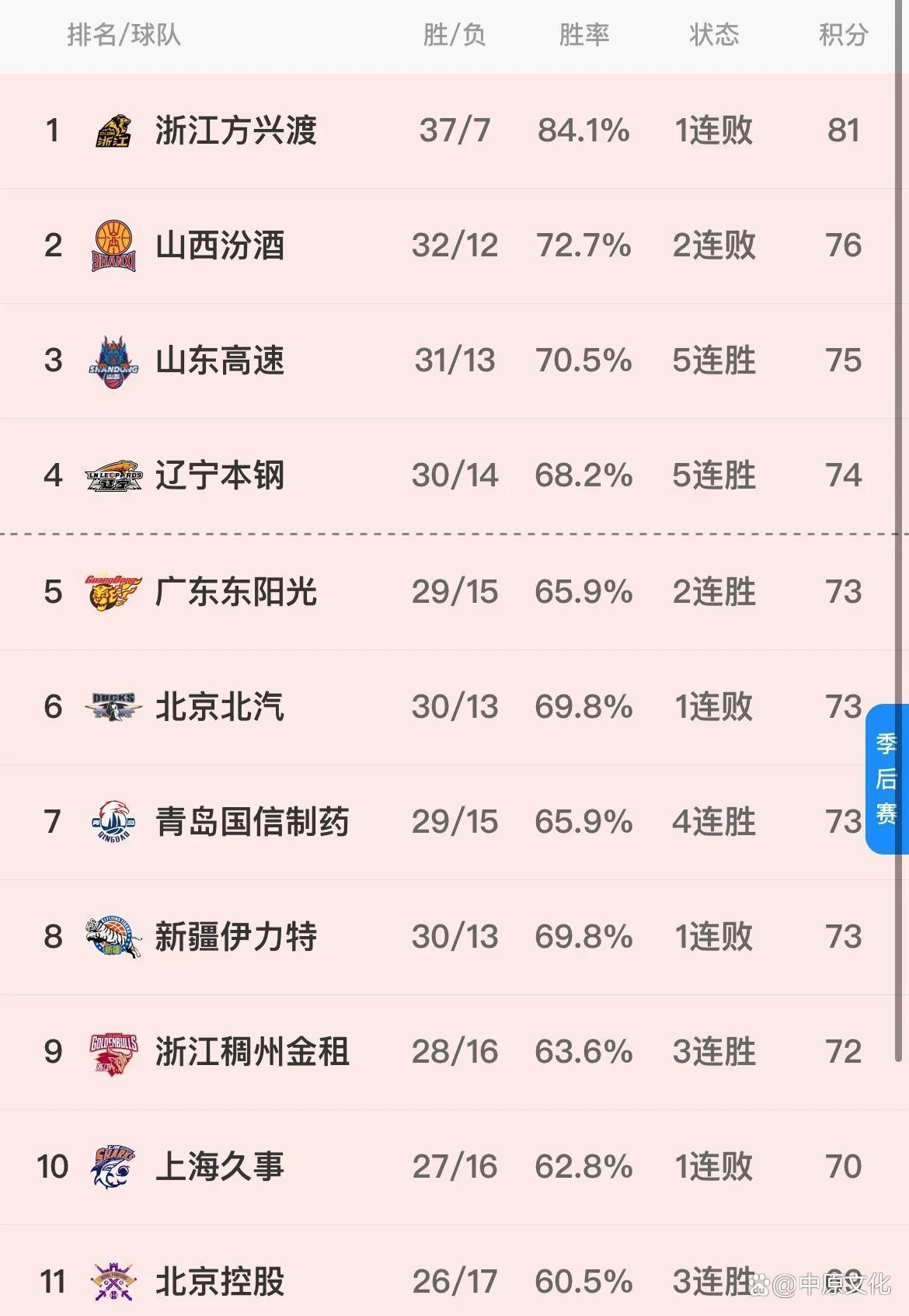Image resolution: width=909 pixels, height=1316 pixels.
Task: Open team 浙江方兴渡 row
Action: pyautogui.click(x=235, y=131)
